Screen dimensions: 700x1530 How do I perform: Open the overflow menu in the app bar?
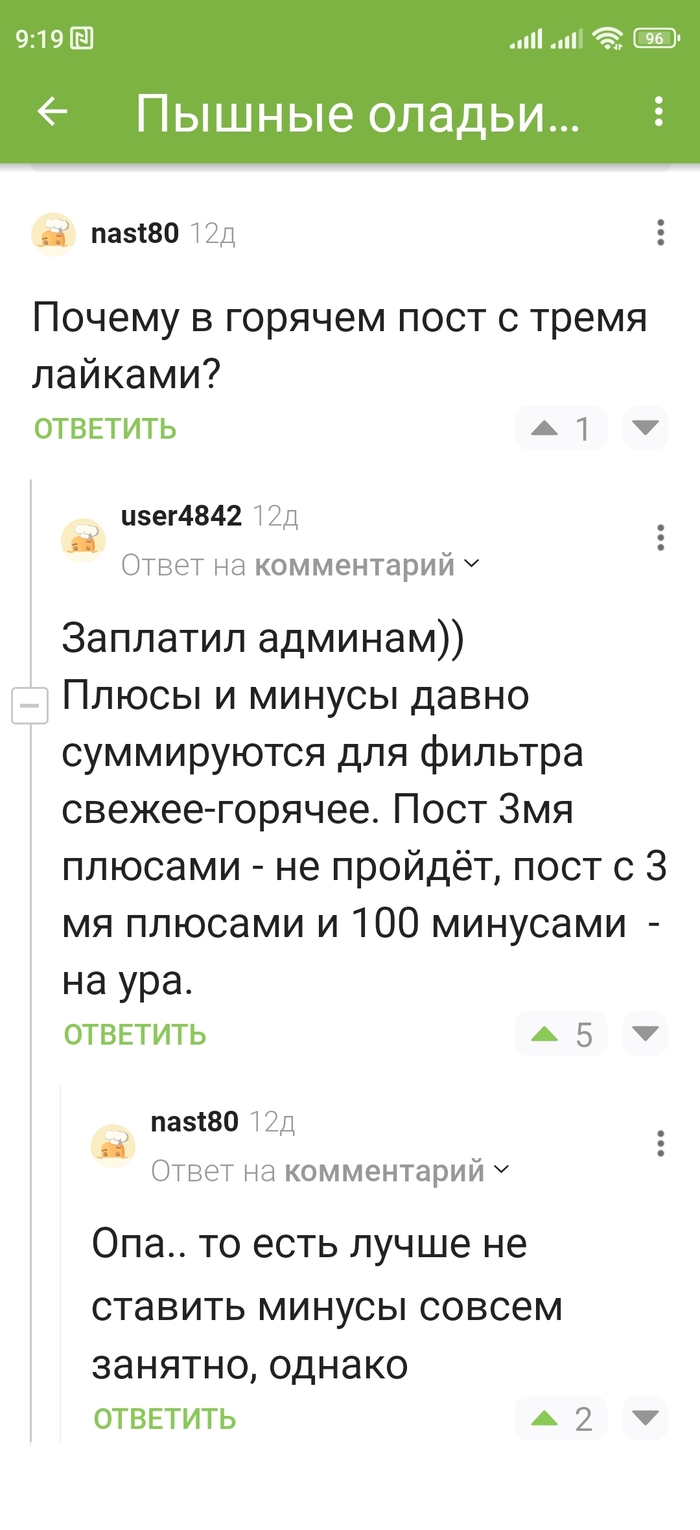[x=658, y=112]
